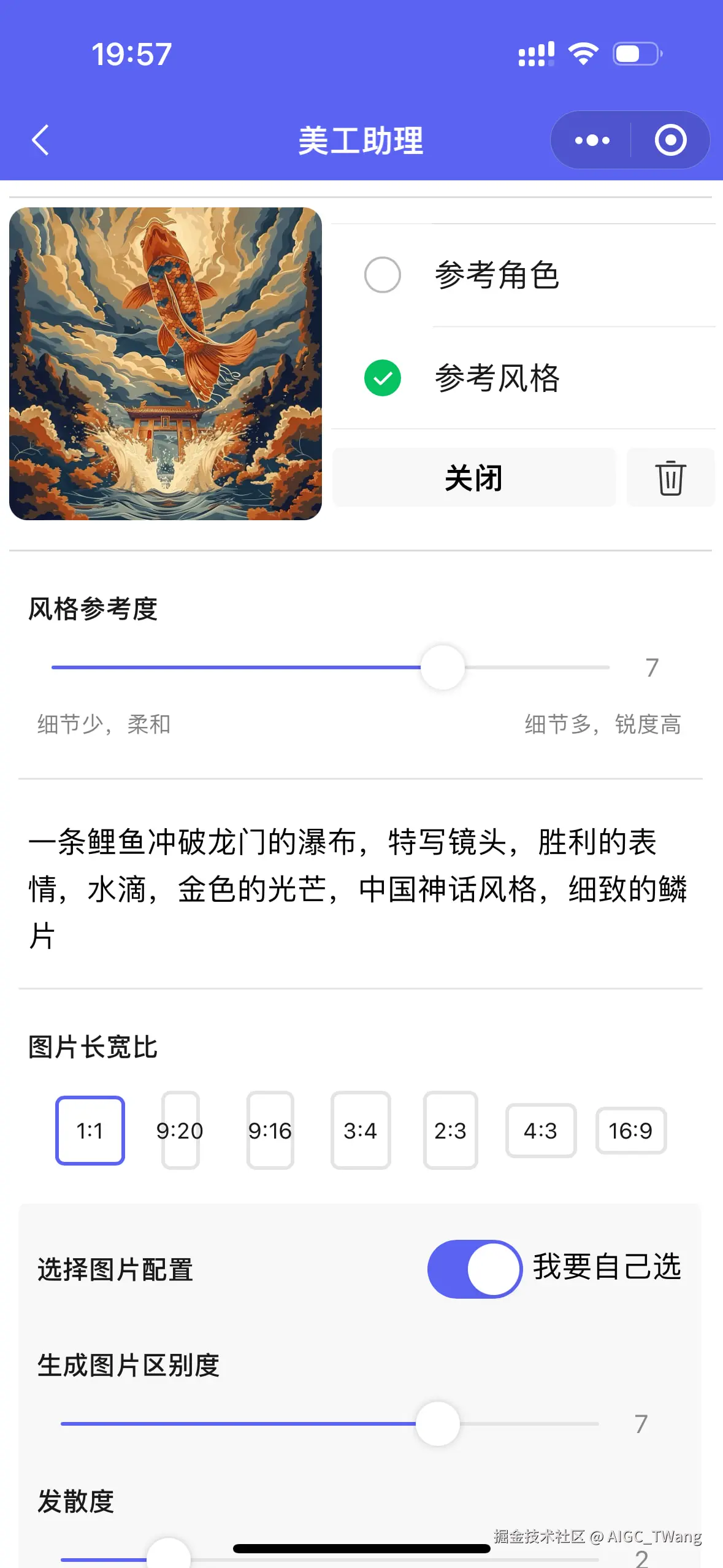Delete the reference image with trash icon
The image size is (723, 1568).
670,478
